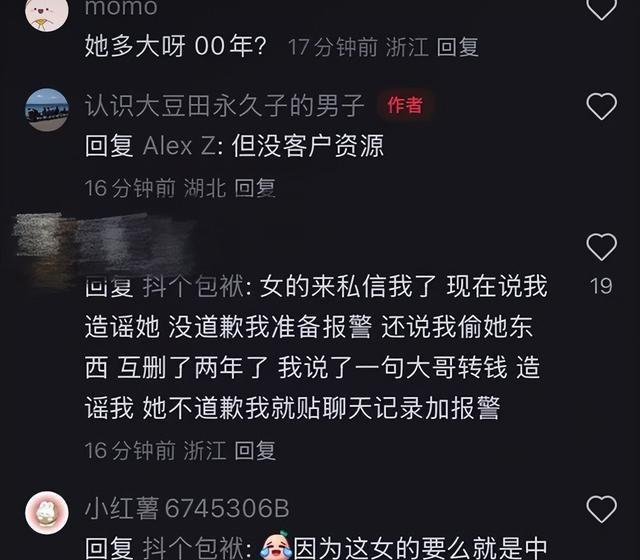The height and width of the screenshot is (560, 640).
Task: Like the author's reply to Alex Z
Action: 601,107
